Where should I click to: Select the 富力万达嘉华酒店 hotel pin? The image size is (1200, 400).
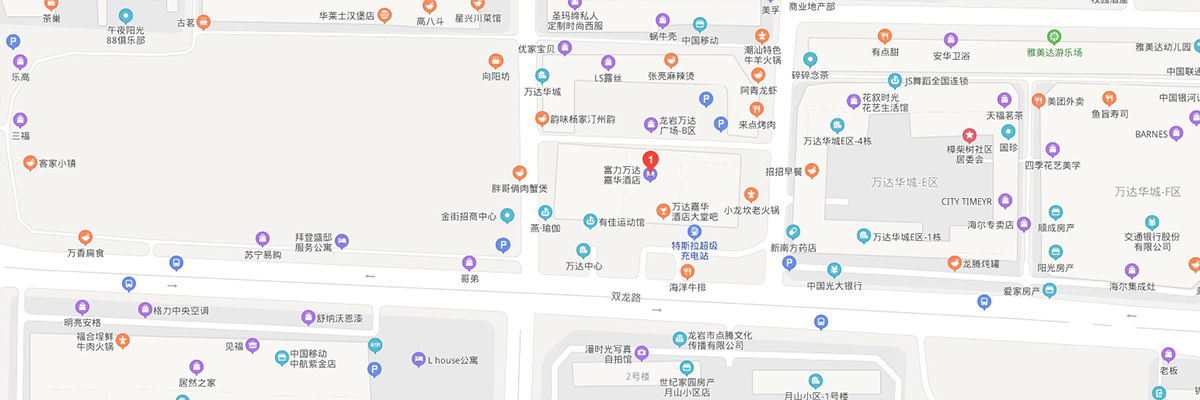tap(650, 177)
